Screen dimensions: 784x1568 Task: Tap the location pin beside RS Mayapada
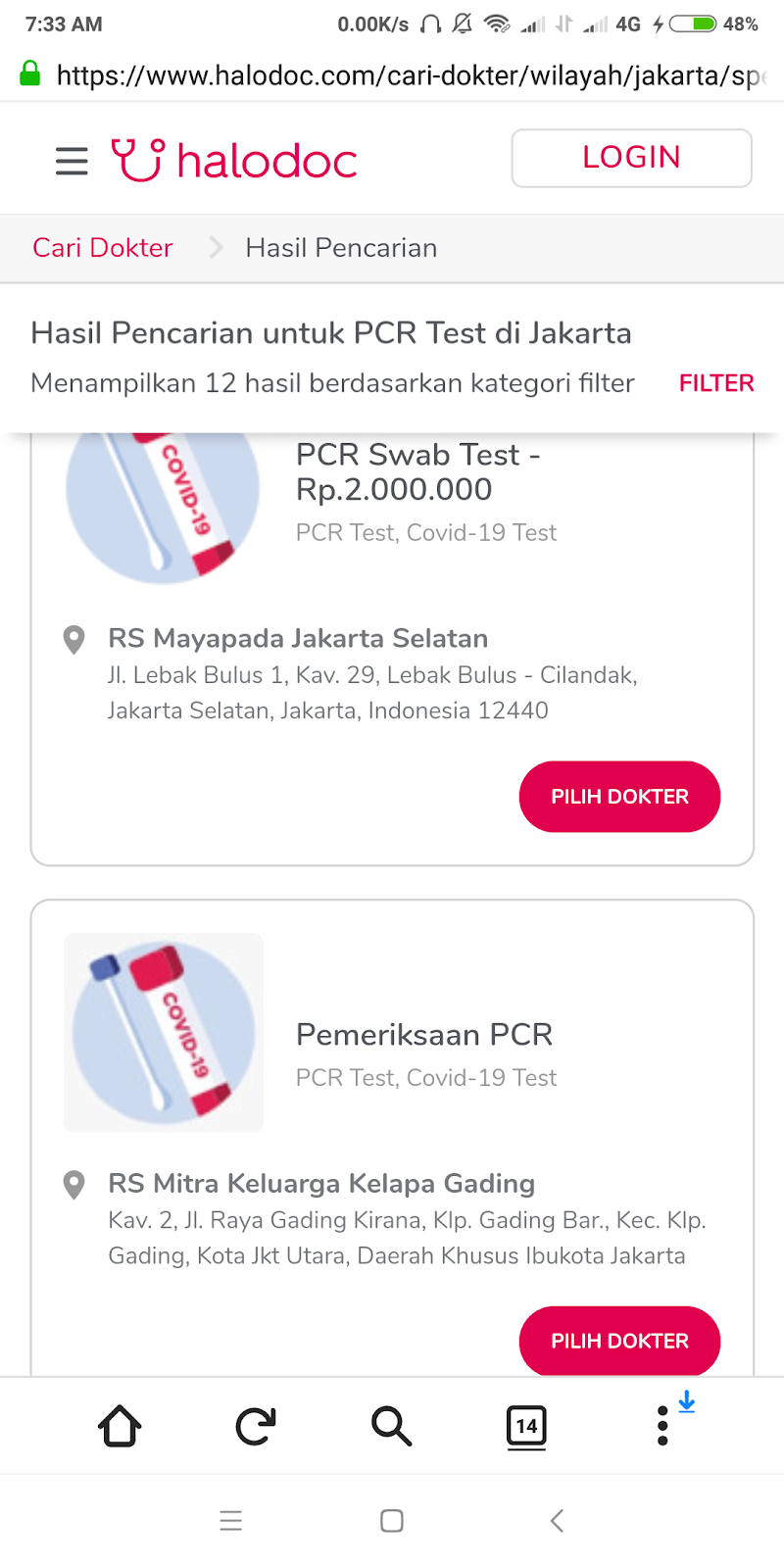tap(73, 639)
